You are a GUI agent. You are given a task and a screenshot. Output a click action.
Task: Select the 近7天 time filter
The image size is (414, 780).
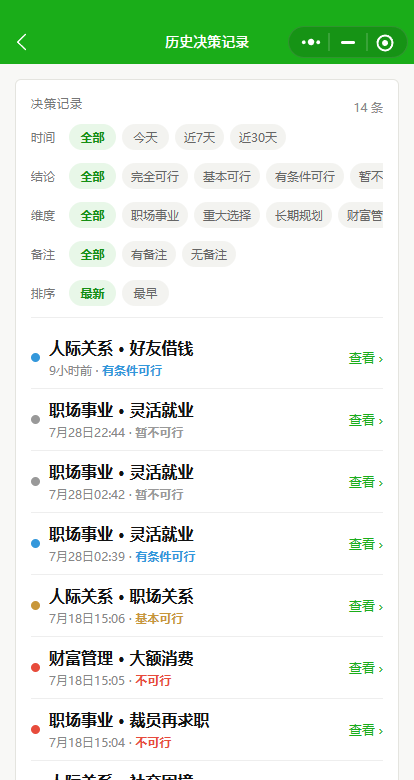199,137
